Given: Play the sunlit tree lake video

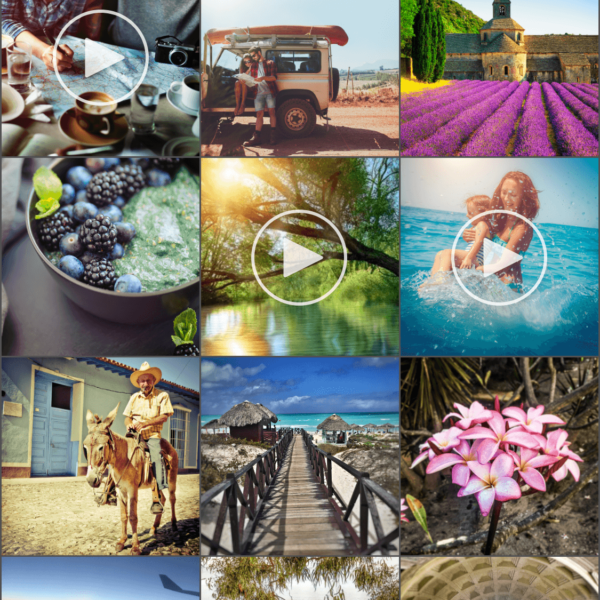Looking at the screenshot, I should pyautogui.click(x=299, y=257).
